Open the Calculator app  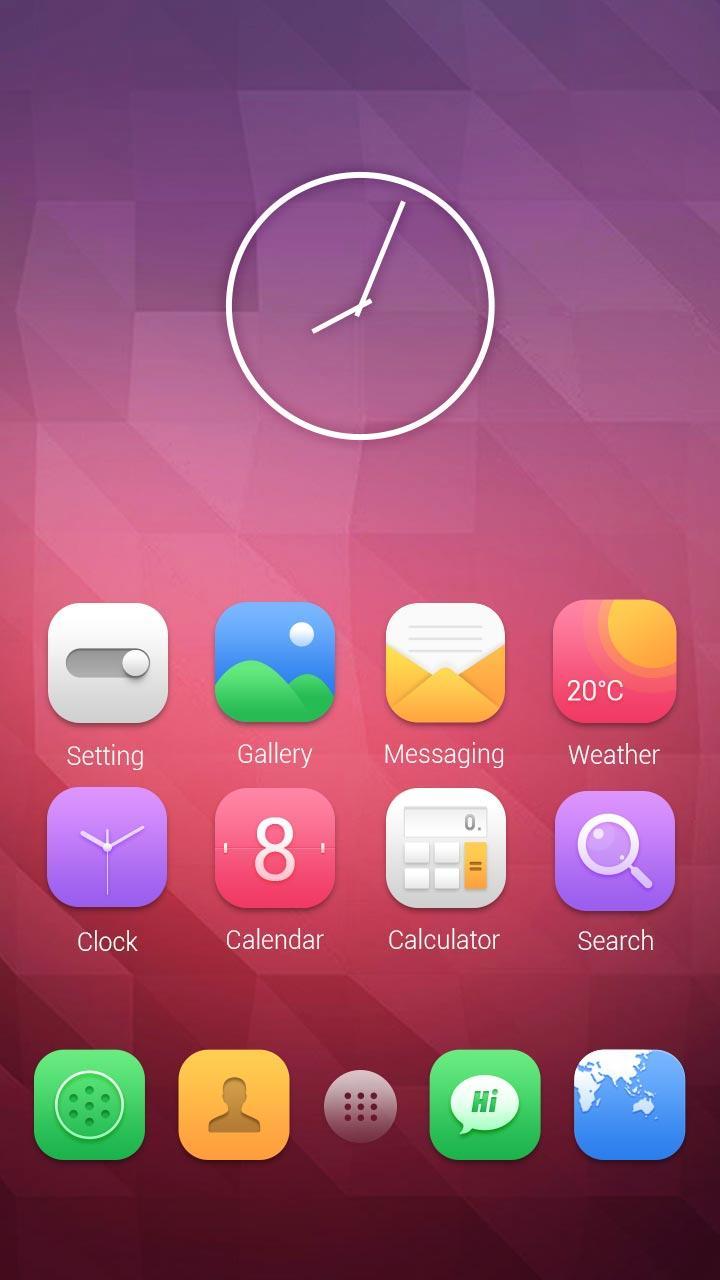[x=445, y=848]
